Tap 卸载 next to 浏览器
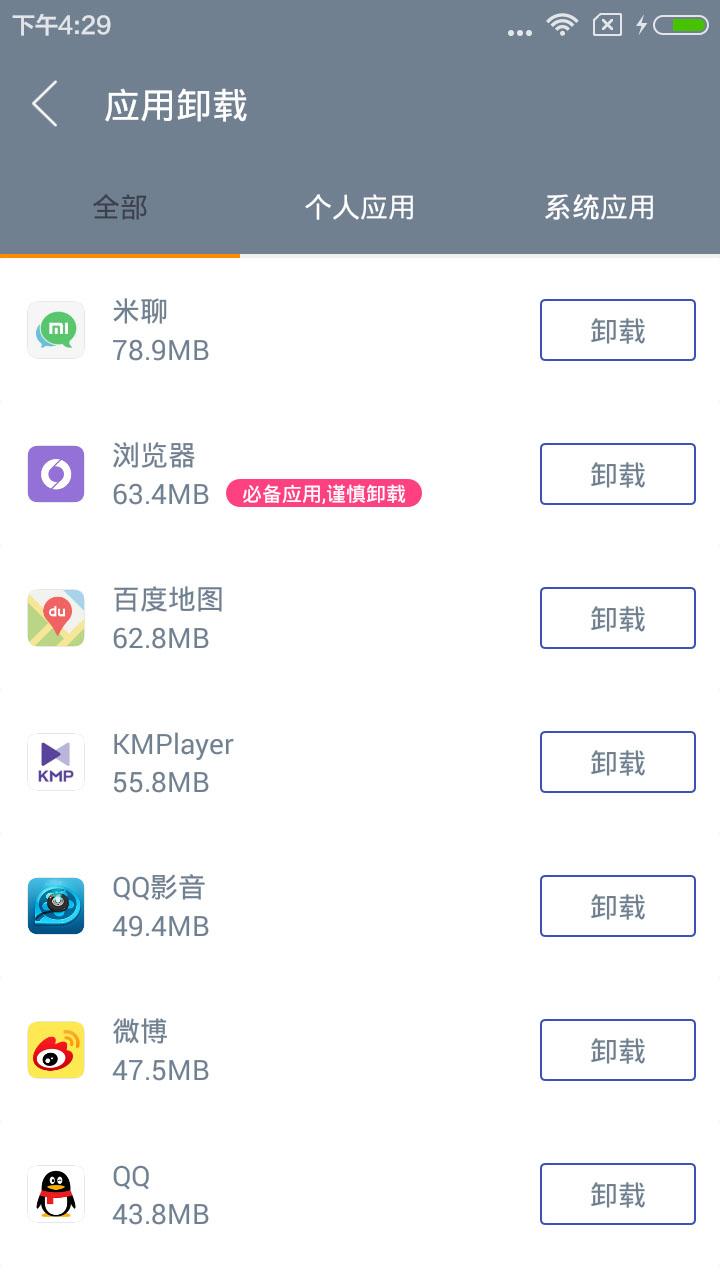Viewport: 720px width, 1280px height. [x=617, y=474]
